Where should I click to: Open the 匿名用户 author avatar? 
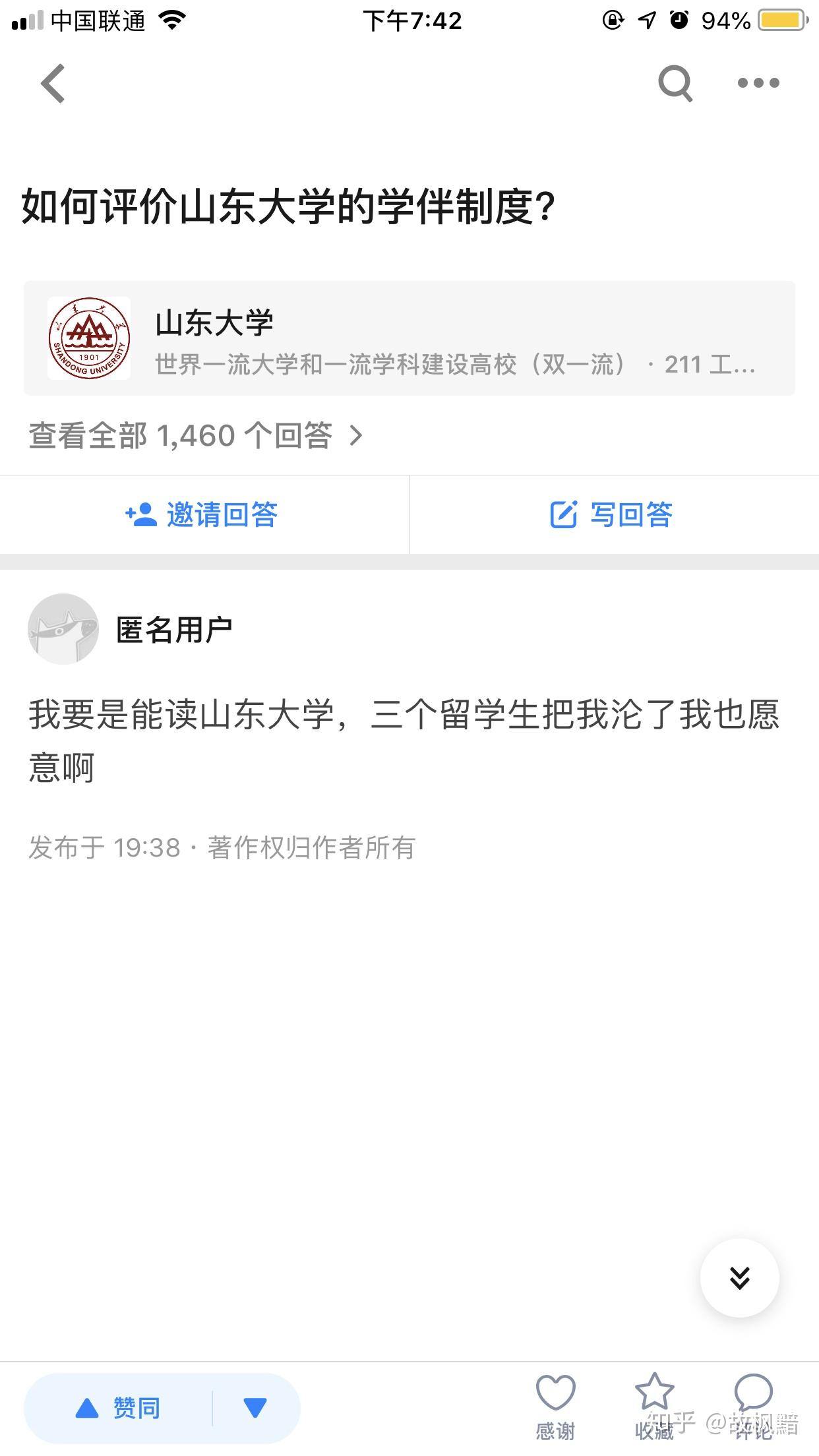coord(63,629)
